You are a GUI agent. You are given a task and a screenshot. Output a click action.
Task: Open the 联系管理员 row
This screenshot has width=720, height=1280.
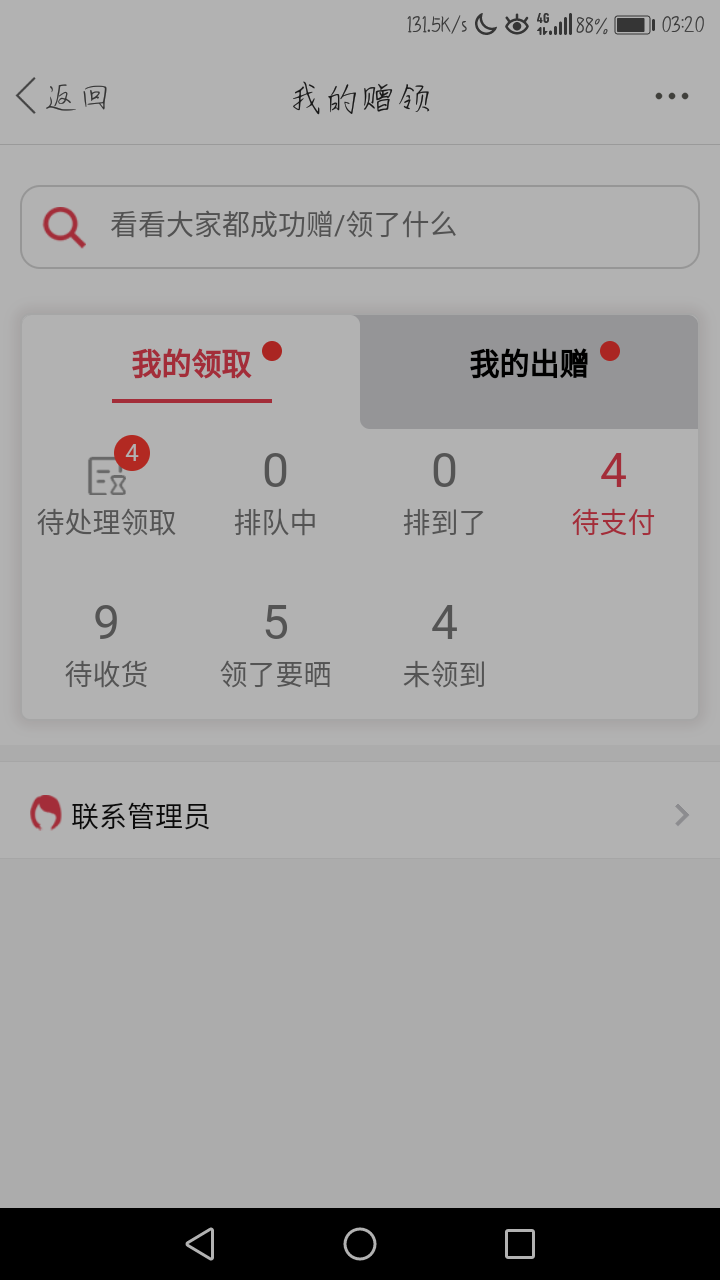pyautogui.click(x=360, y=815)
